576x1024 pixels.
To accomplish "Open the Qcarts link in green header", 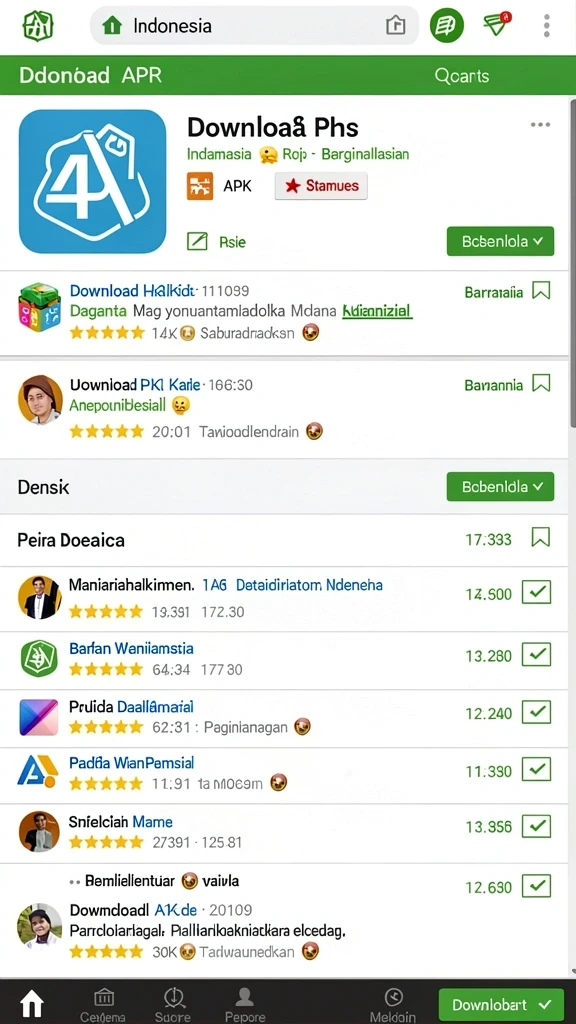I will click(462, 76).
